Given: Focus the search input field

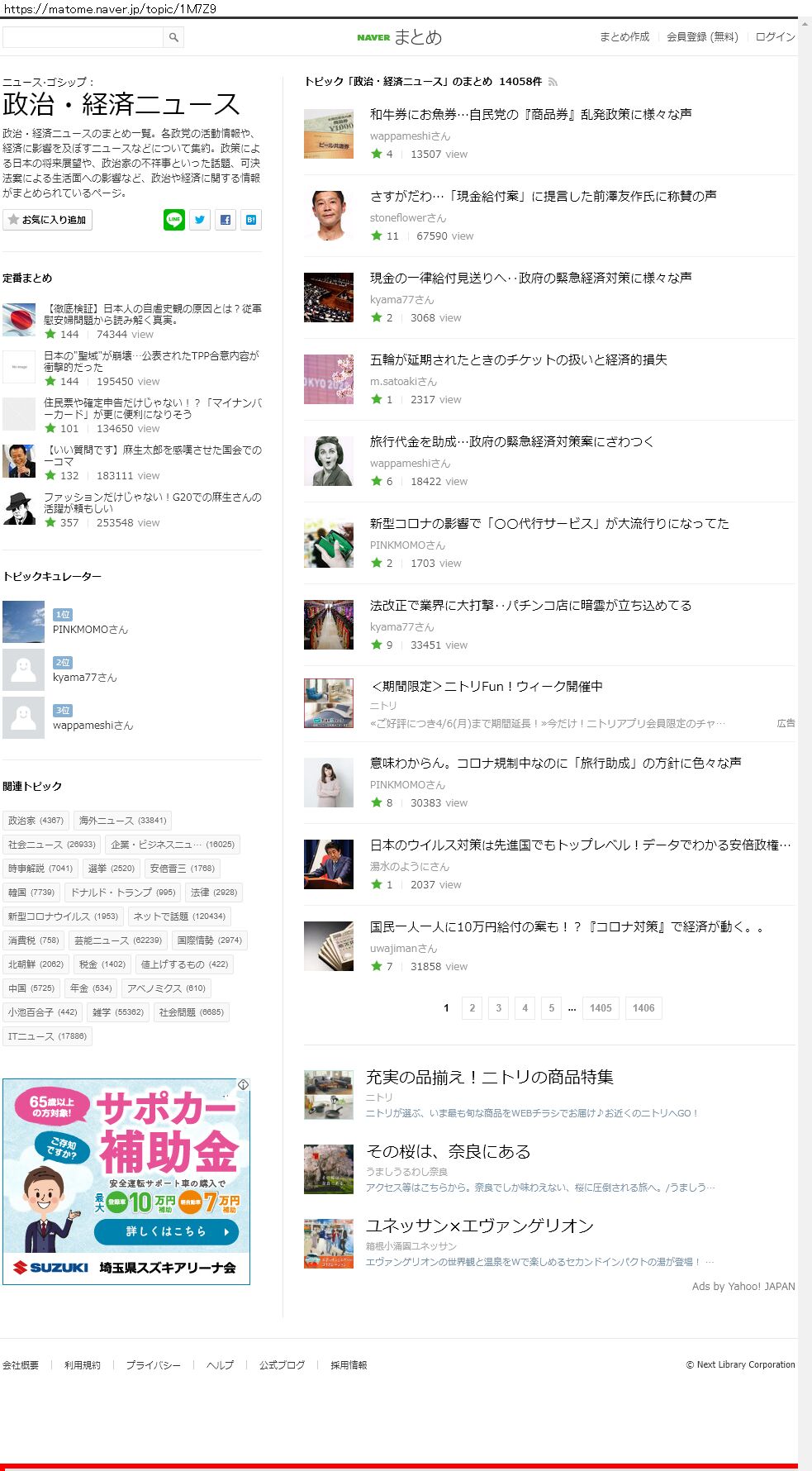Looking at the screenshot, I should (83, 37).
